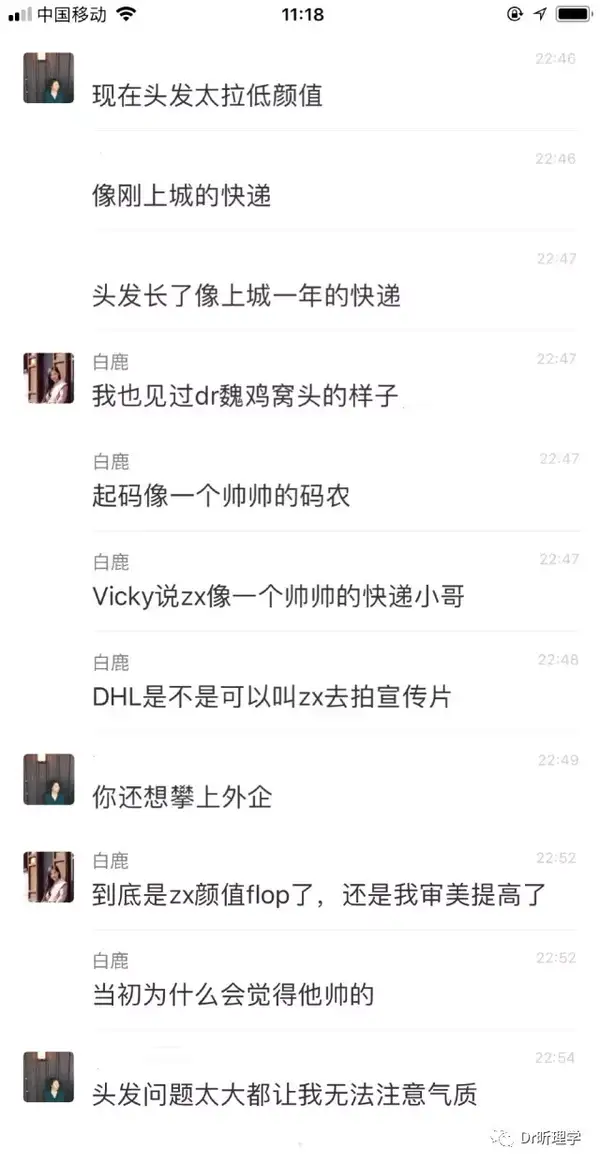
Task: Open the avatar beside 现在头发太拉低颜值
Action: point(48,78)
